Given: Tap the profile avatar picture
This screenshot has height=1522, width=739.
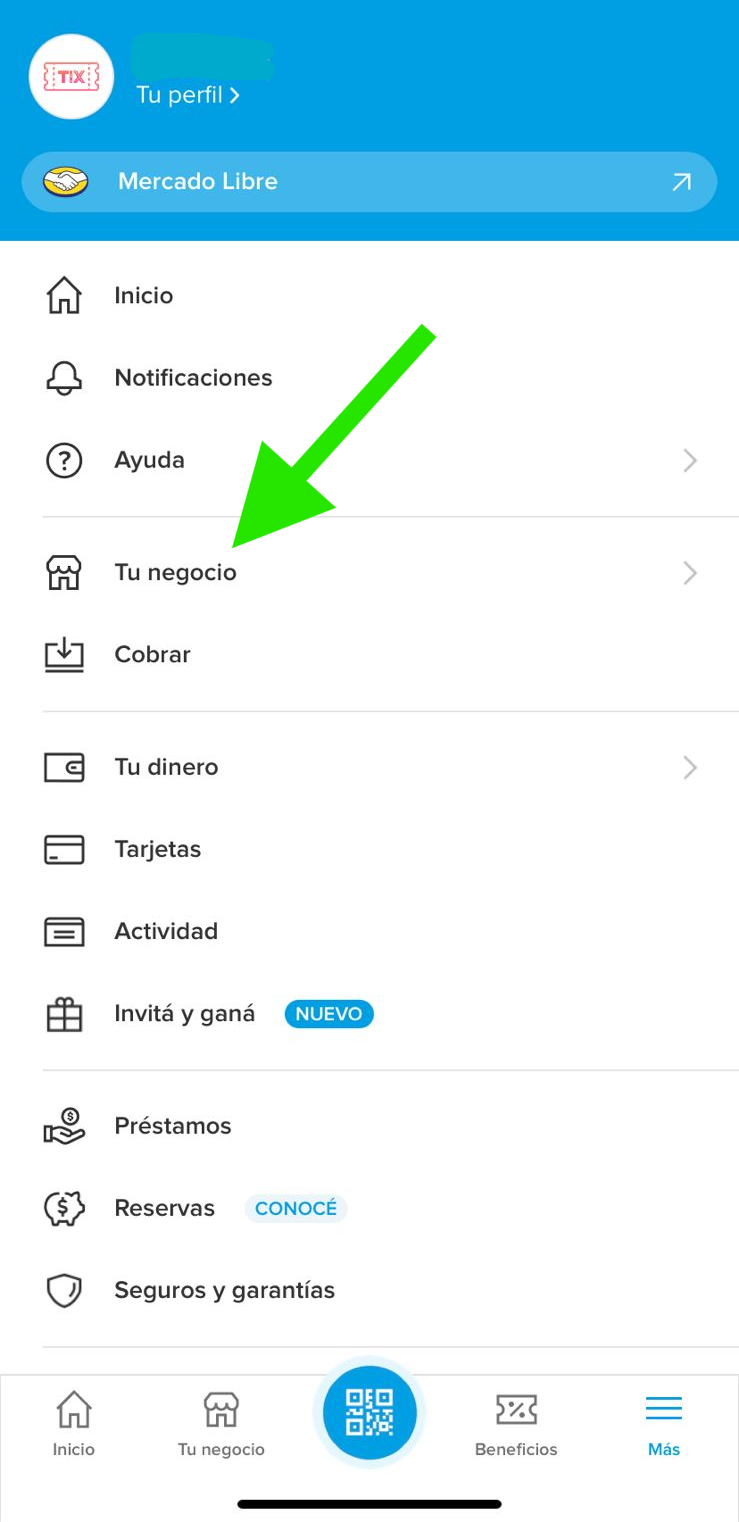Looking at the screenshot, I should tap(71, 77).
